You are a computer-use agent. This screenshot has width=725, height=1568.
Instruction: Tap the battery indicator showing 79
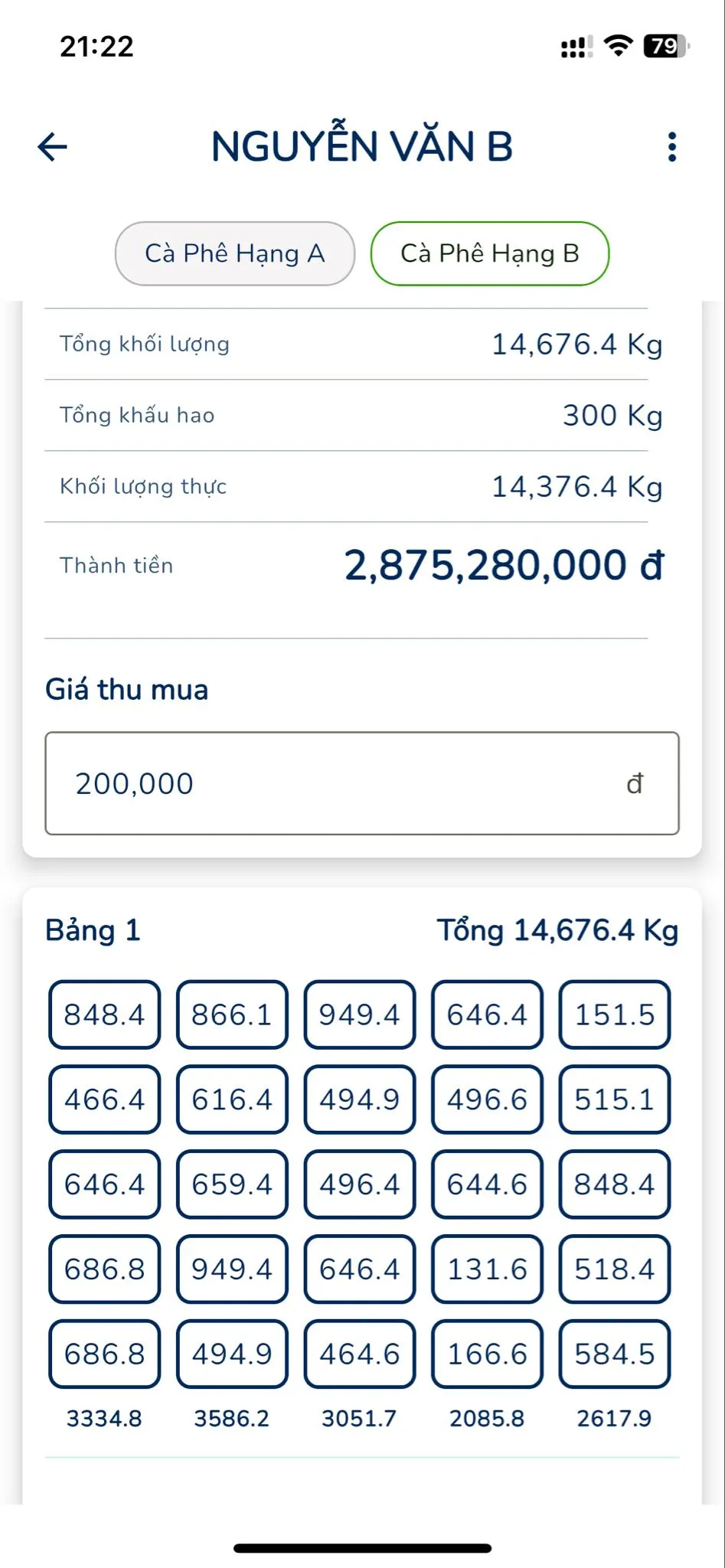point(665,47)
